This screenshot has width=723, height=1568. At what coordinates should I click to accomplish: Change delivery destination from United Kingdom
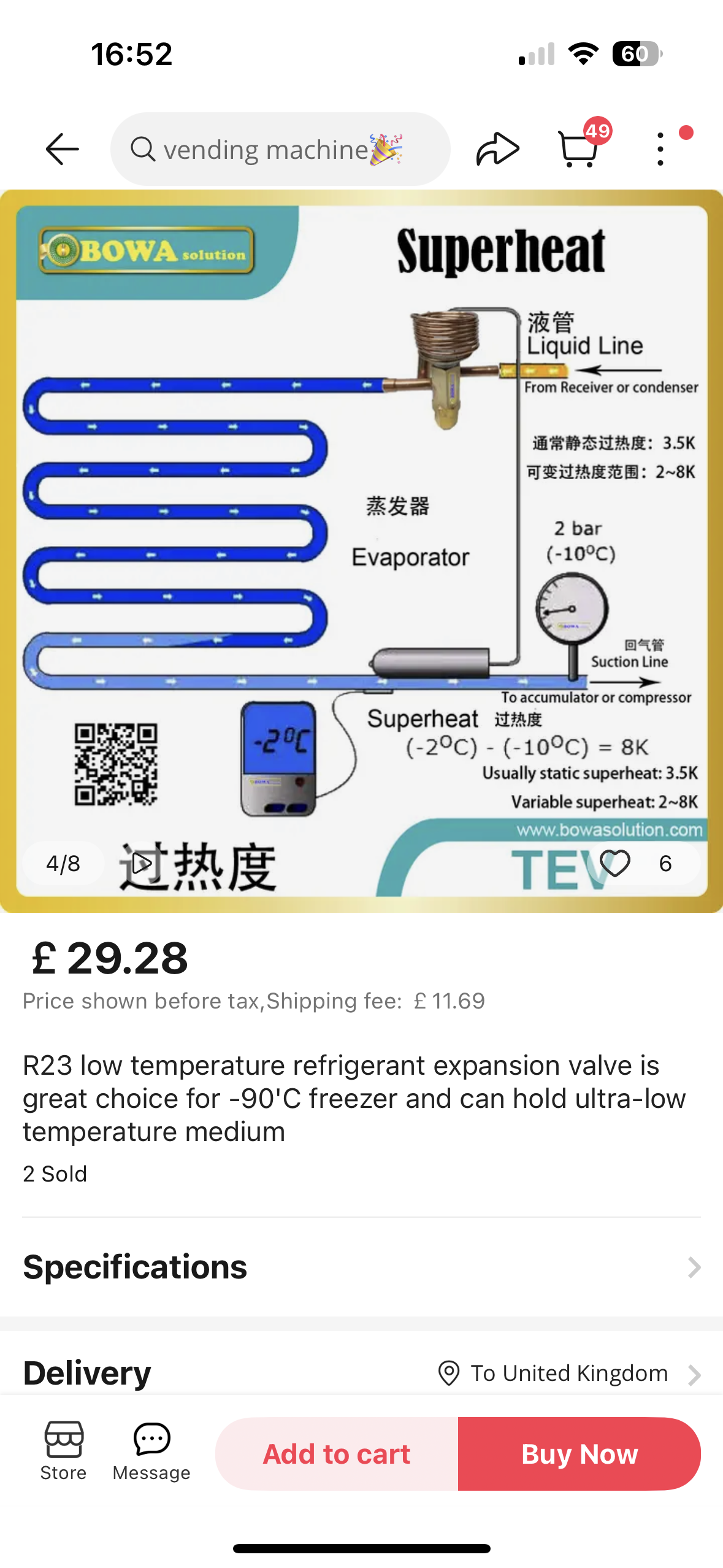pyautogui.click(x=568, y=1374)
